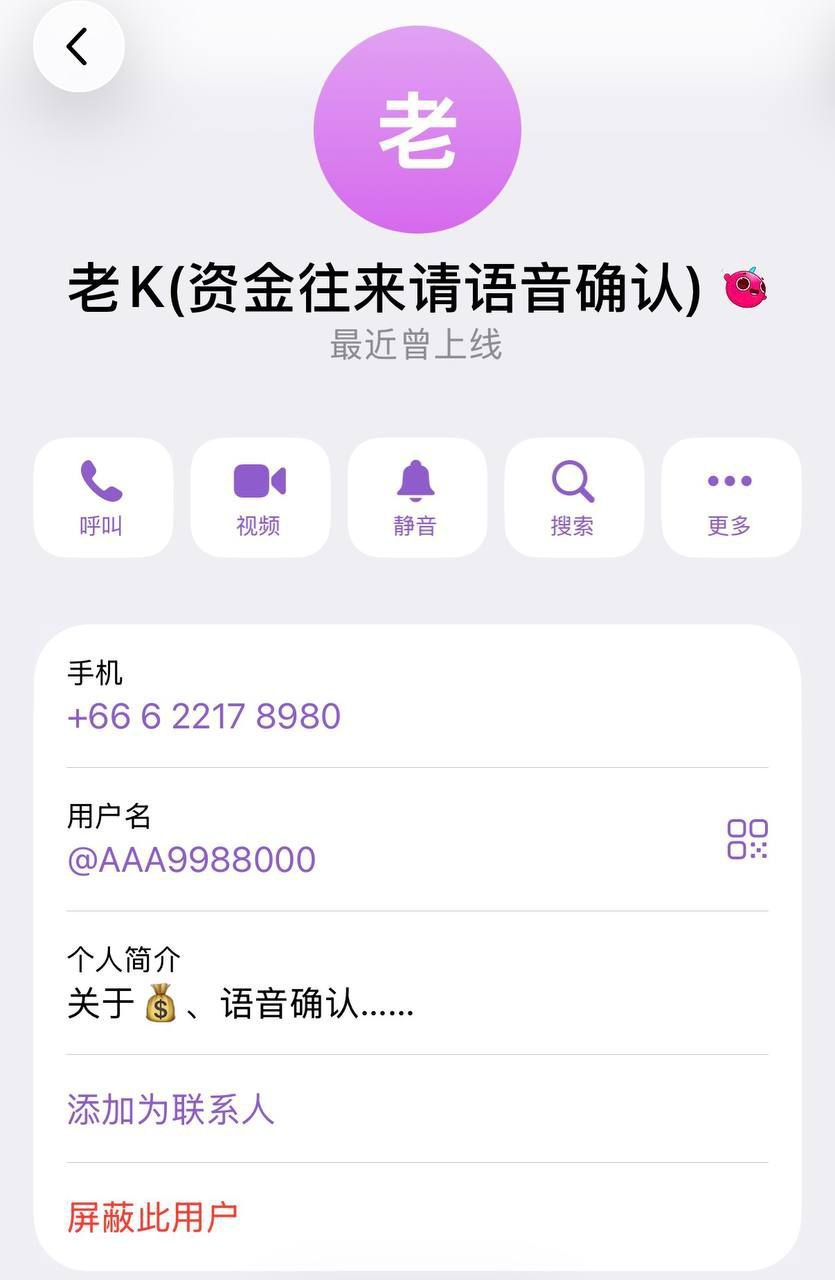Image resolution: width=835 pixels, height=1280 pixels.
Task: Open the QR code icon beside username
Action: coord(747,839)
